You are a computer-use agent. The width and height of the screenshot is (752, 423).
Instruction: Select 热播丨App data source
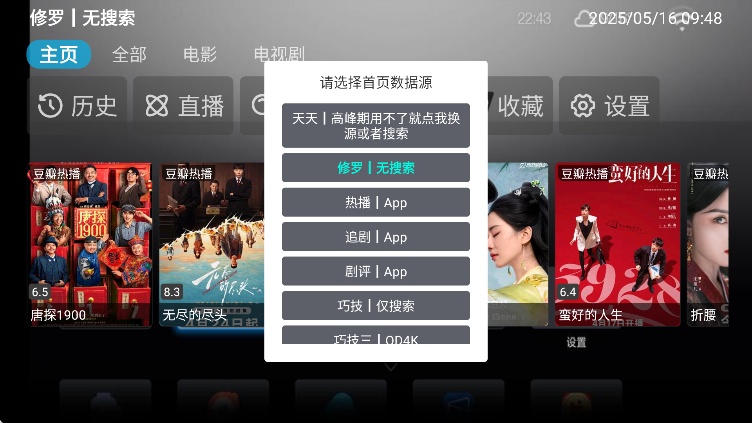375,202
